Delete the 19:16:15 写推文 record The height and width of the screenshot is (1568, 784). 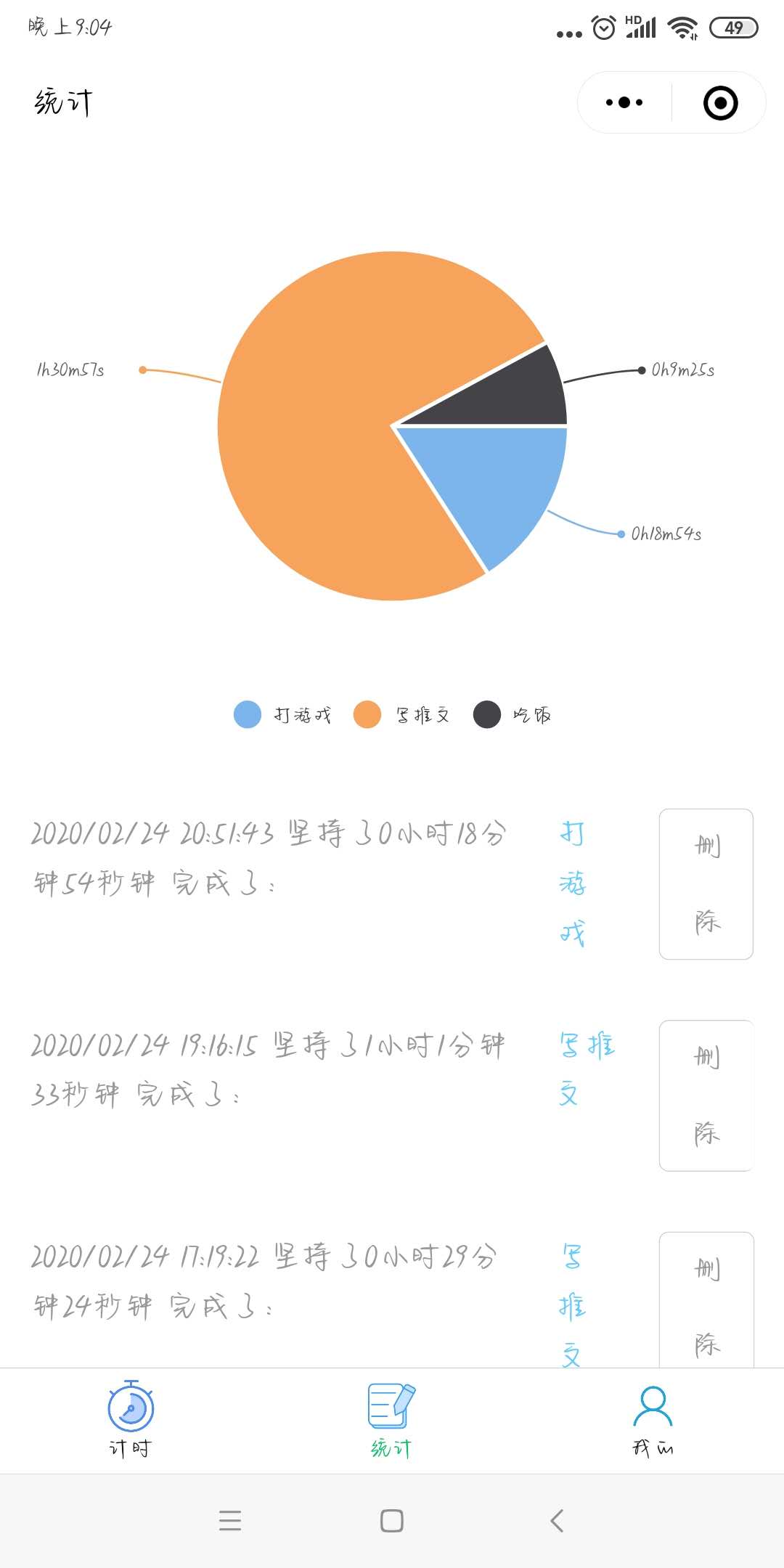pyautogui.click(x=706, y=1095)
